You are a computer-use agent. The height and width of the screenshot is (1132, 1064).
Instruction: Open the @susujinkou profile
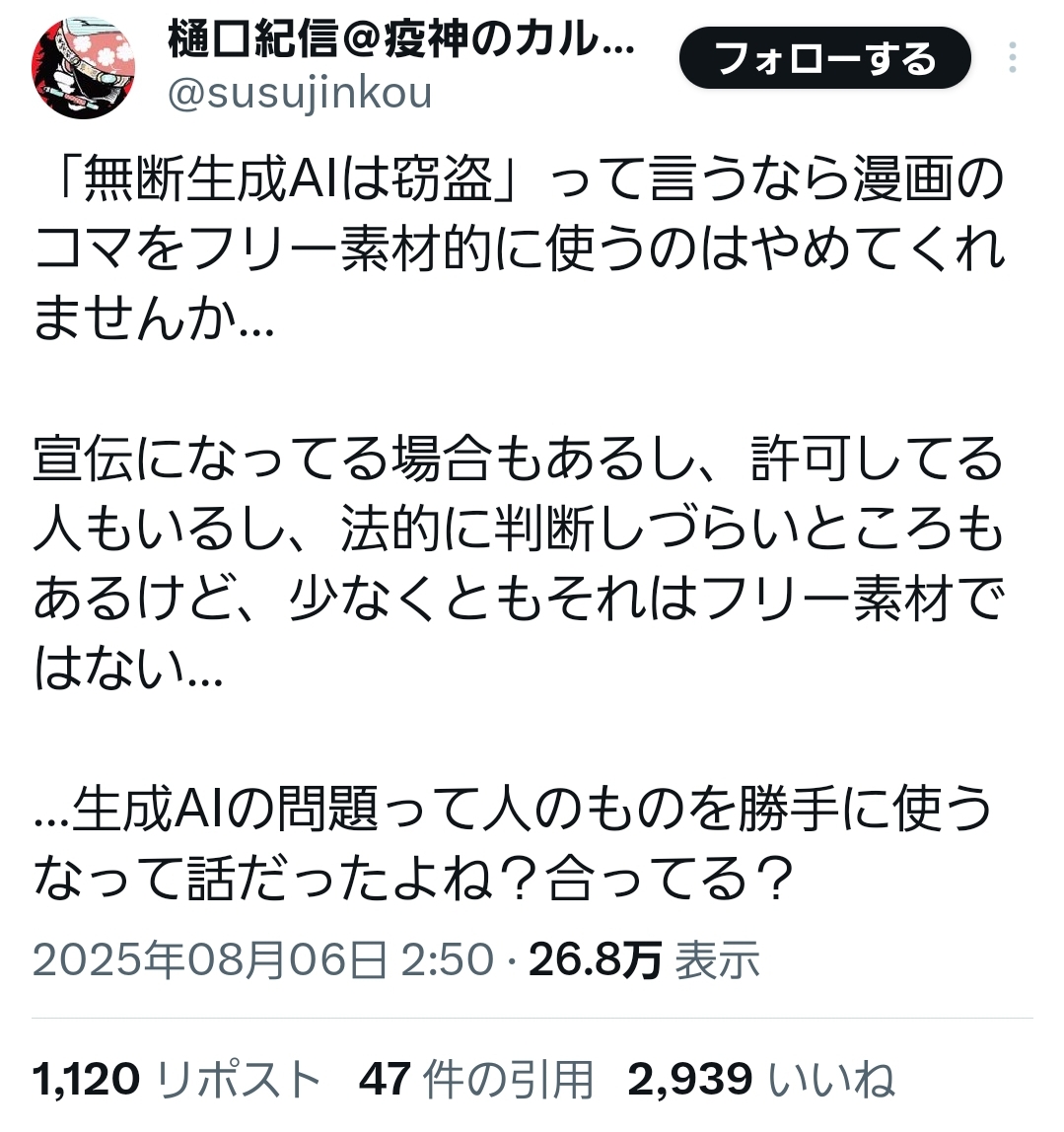(x=300, y=93)
